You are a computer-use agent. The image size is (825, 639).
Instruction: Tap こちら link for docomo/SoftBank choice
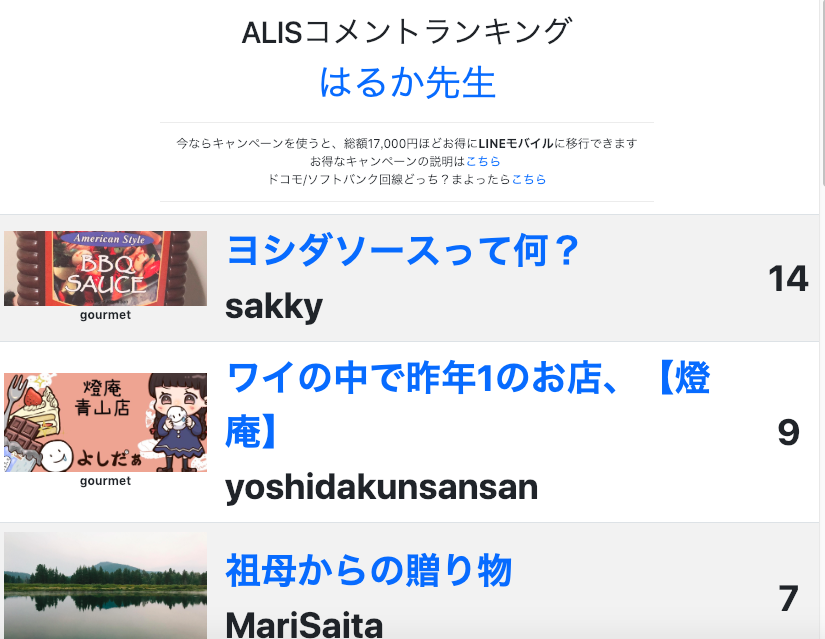pos(529,179)
